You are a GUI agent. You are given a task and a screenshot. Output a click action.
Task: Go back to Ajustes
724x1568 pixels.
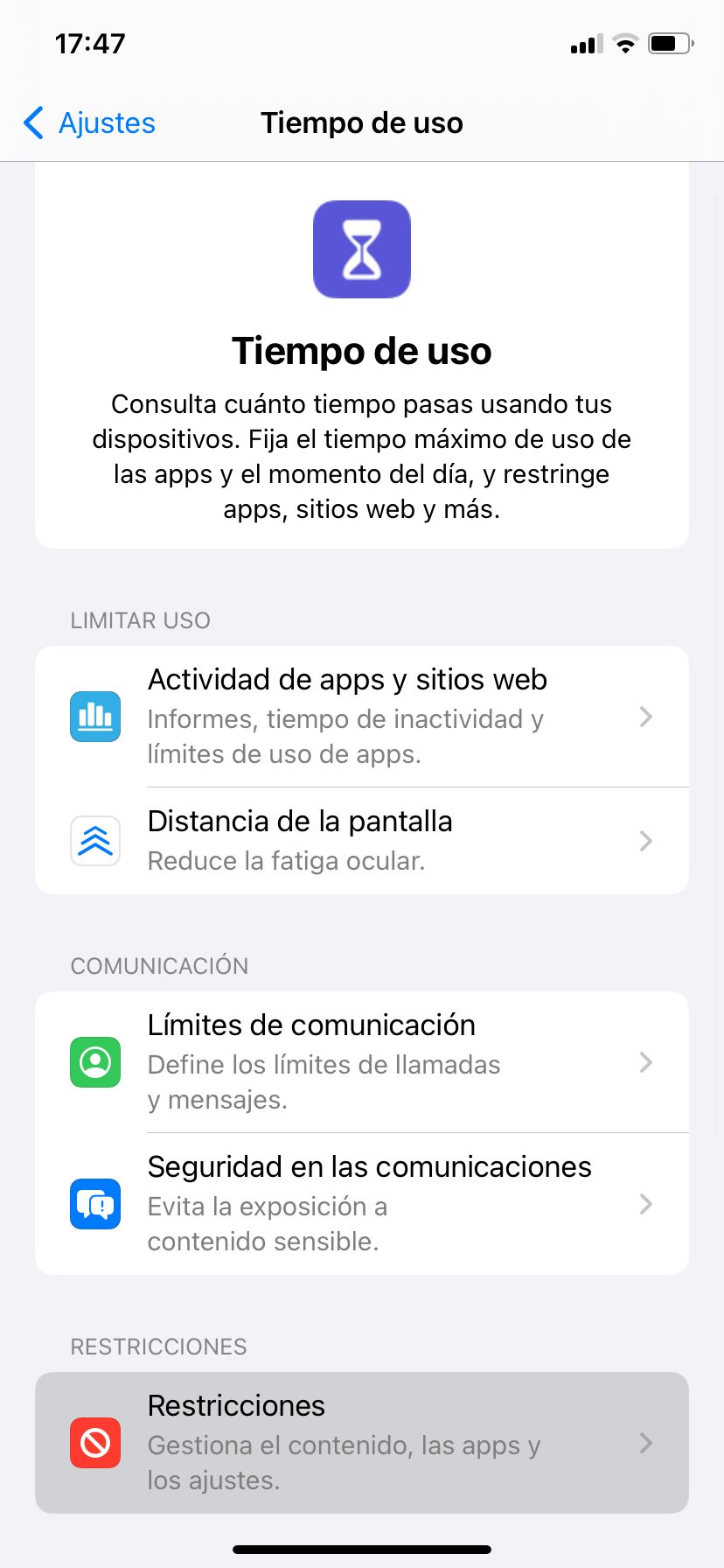click(90, 123)
